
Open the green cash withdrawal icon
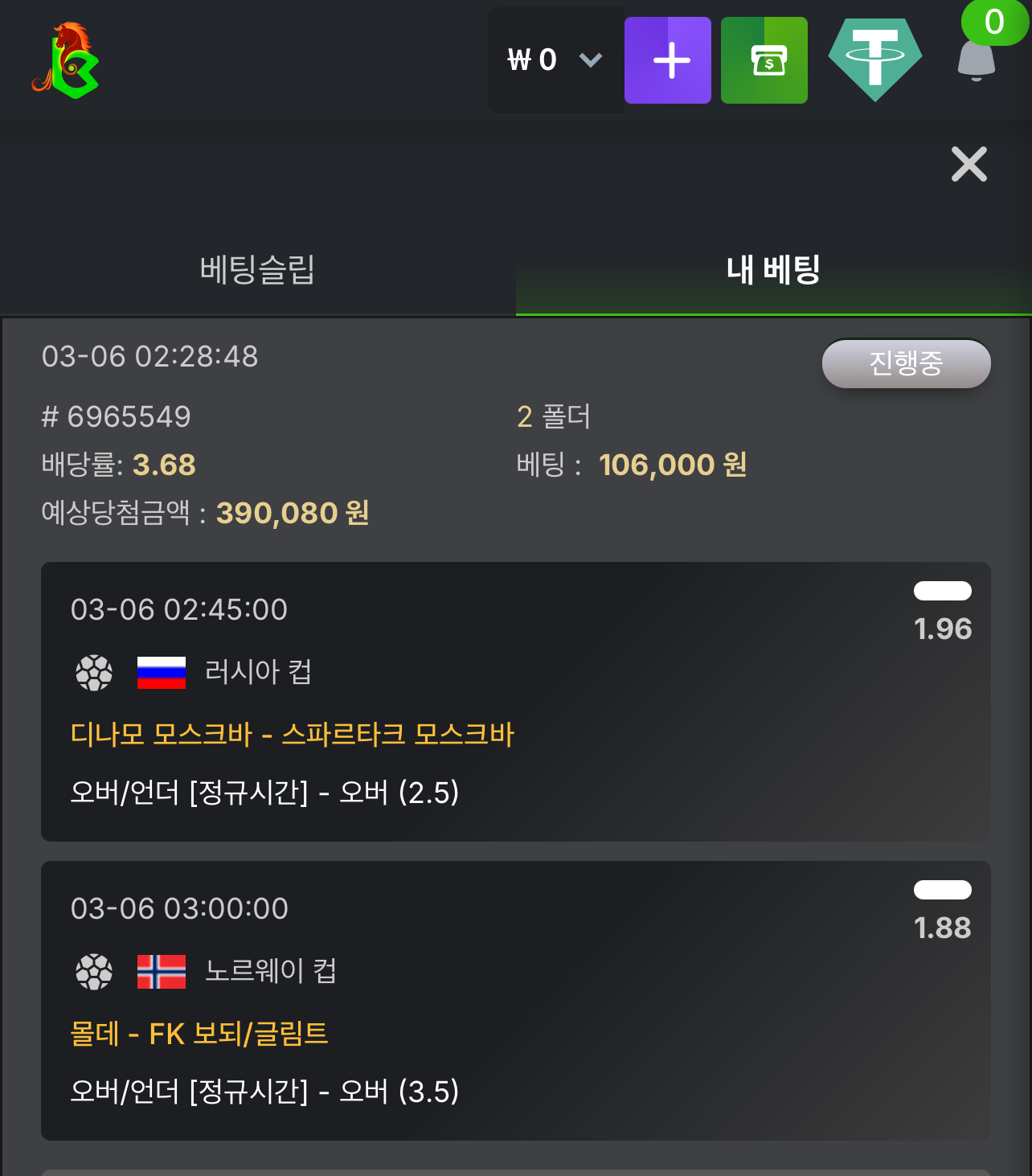click(764, 60)
